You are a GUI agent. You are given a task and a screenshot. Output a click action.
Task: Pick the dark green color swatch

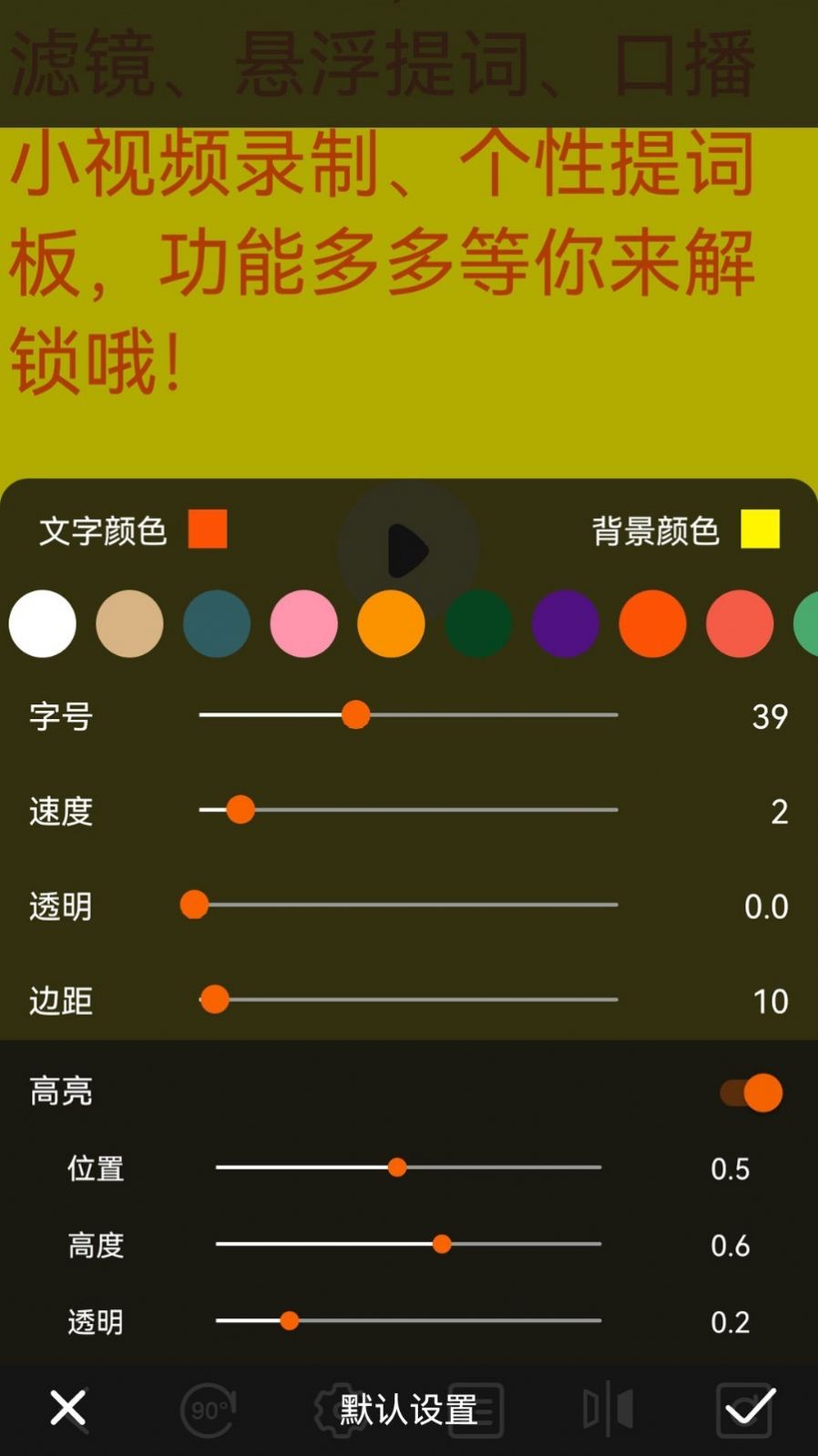coord(478,624)
